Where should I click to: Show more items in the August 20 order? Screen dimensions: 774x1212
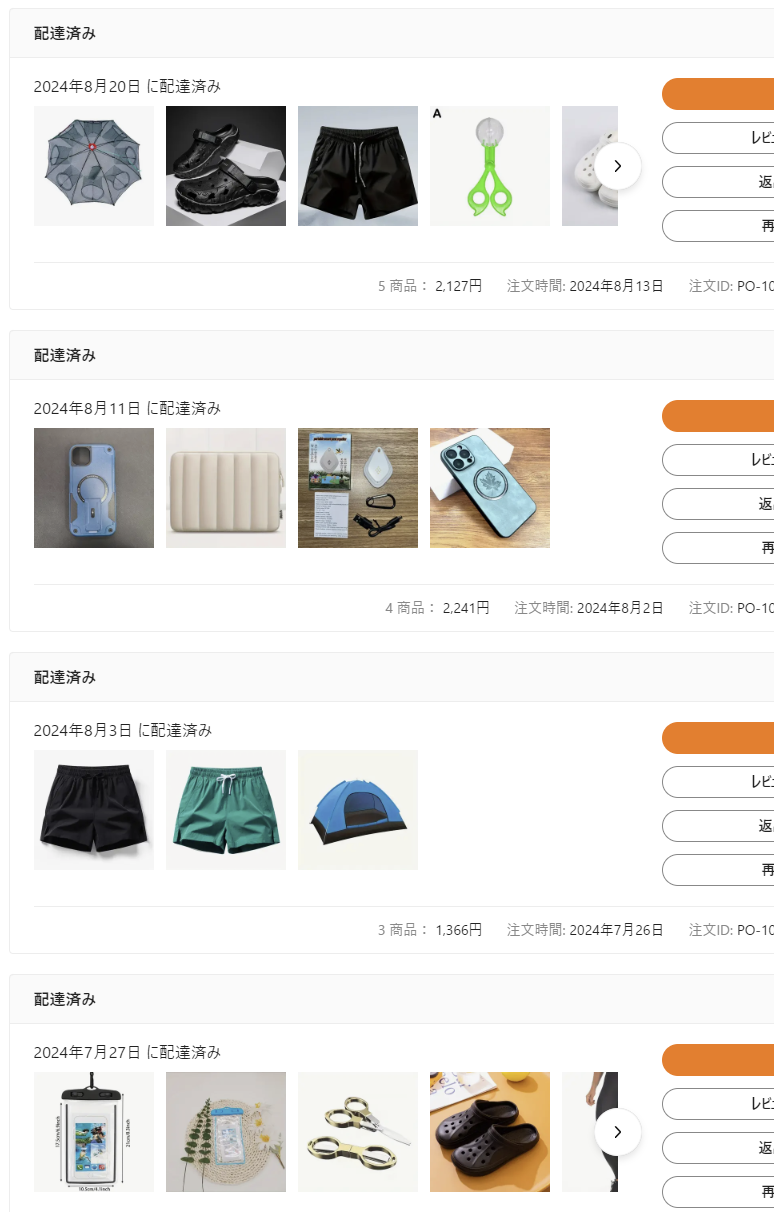[x=618, y=166]
